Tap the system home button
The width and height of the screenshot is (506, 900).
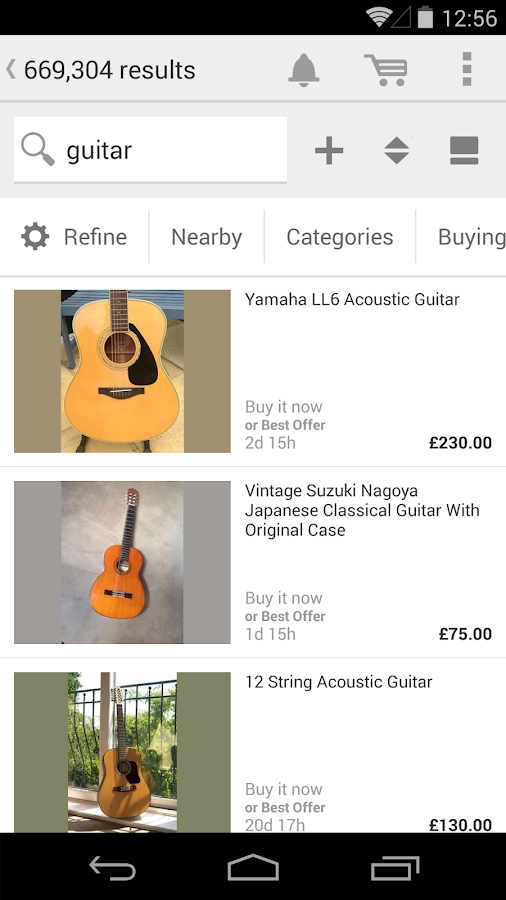coord(253,867)
